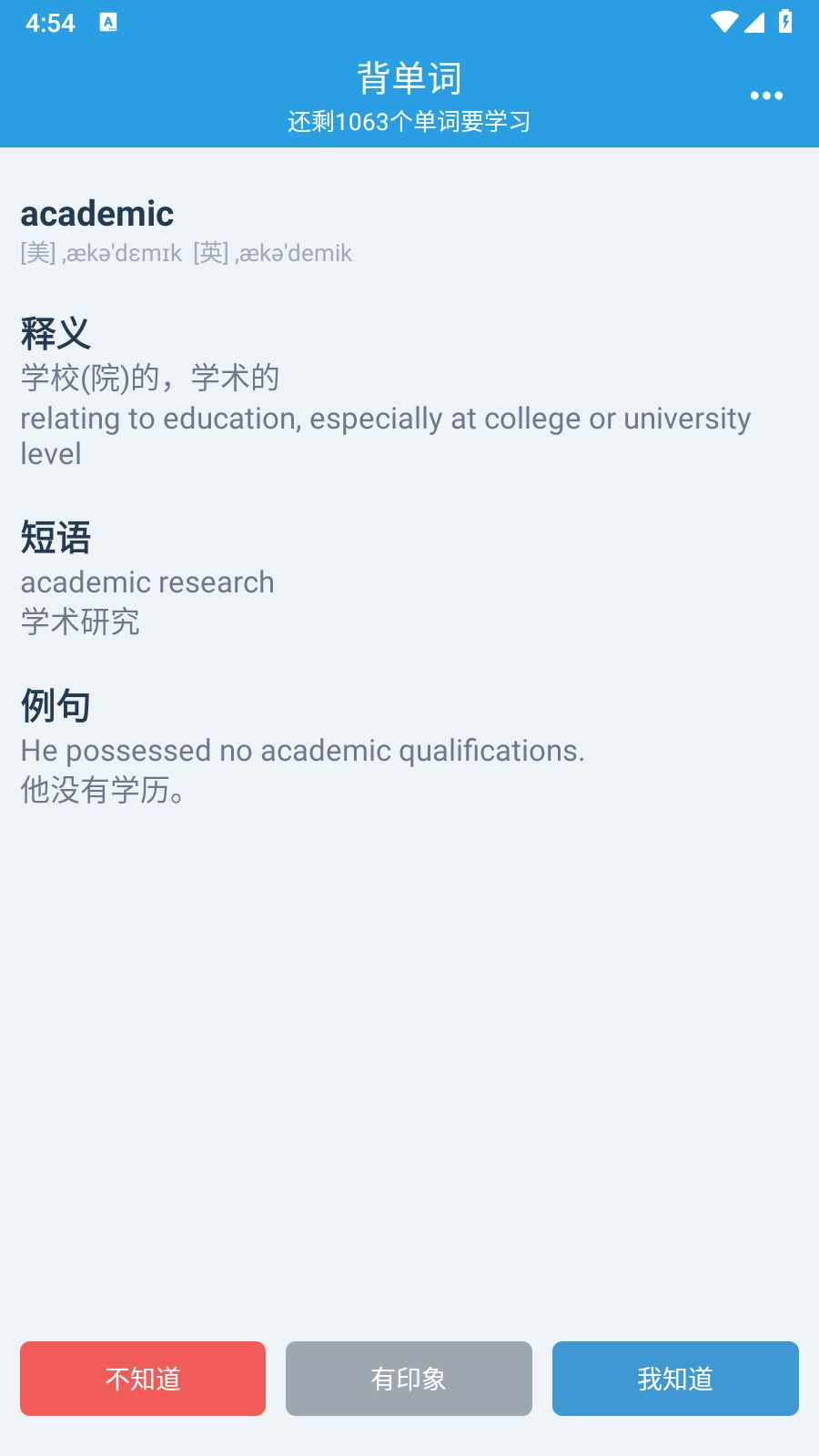Select the headword academic
Viewport: 819px width, 1456px height.
(x=96, y=213)
